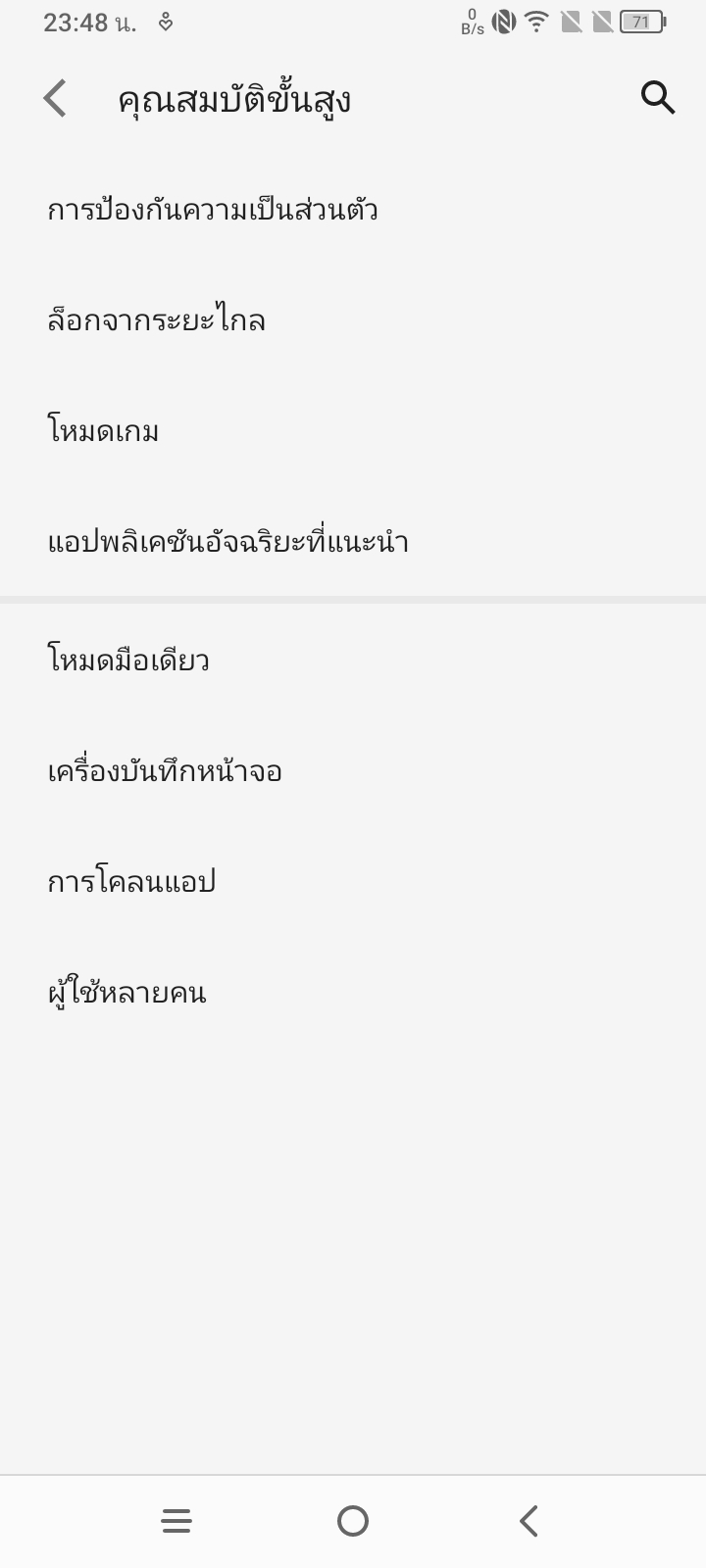
Task: Open แอปพลิเคชันอัจฉริยะที่แนะนำ
Action: tap(353, 542)
